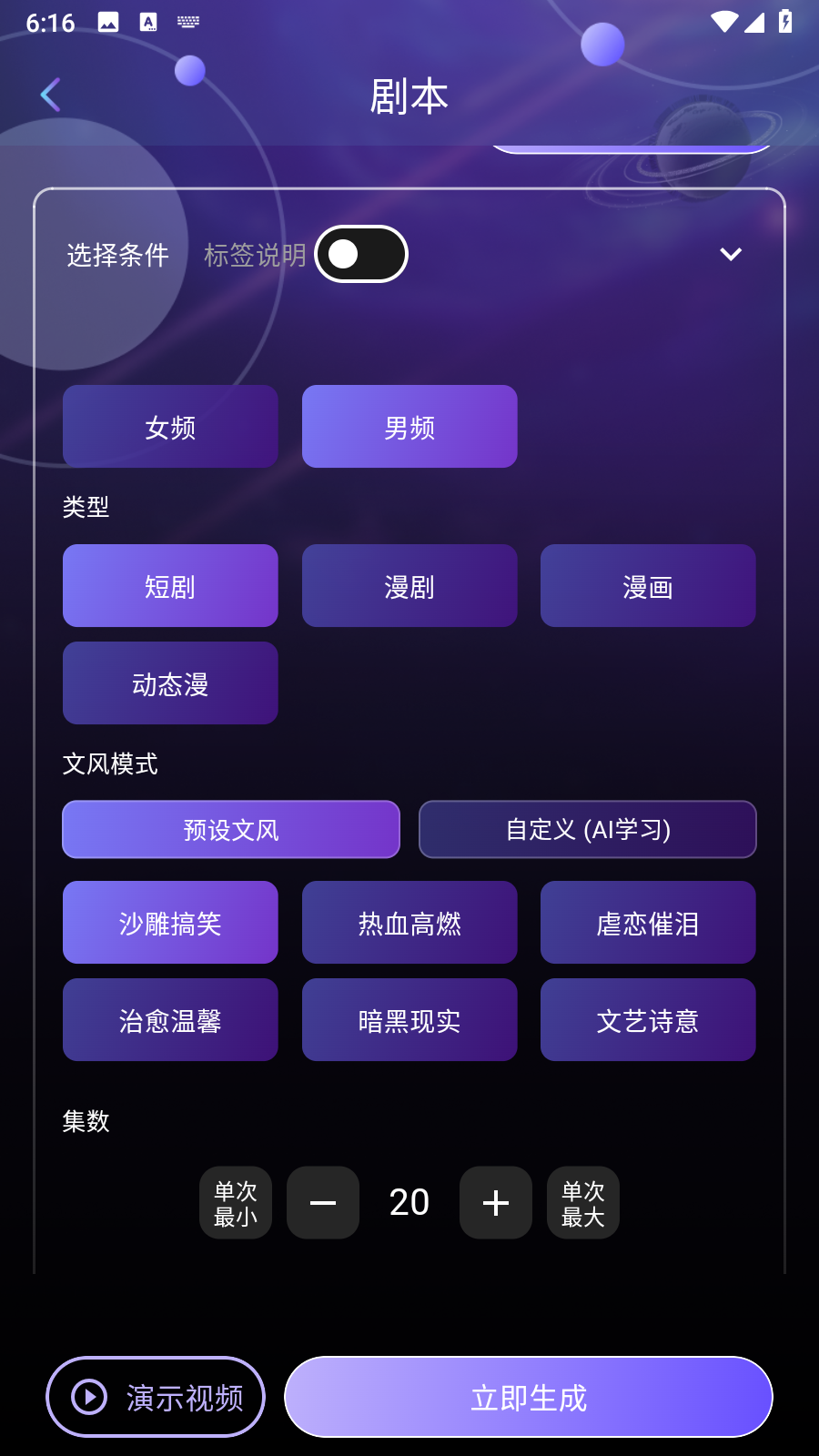The height and width of the screenshot is (1456, 819).
Task: Click the back arrow to leave 剧本 page
Action: click(x=50, y=95)
